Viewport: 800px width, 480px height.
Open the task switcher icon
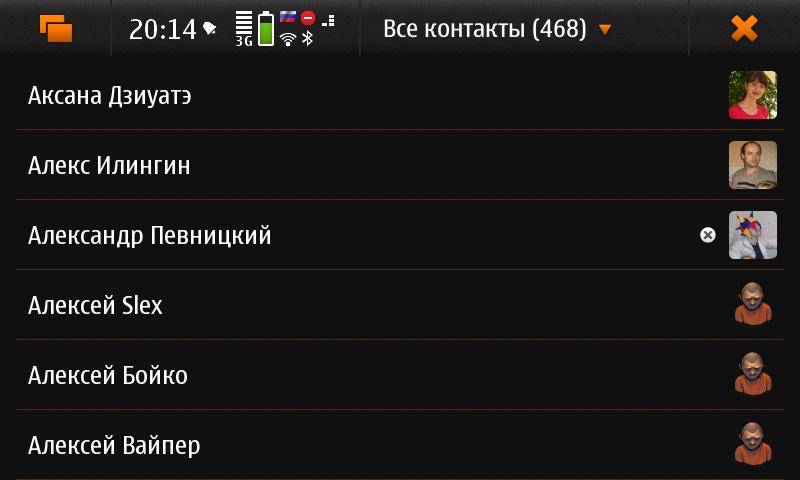coord(56,28)
